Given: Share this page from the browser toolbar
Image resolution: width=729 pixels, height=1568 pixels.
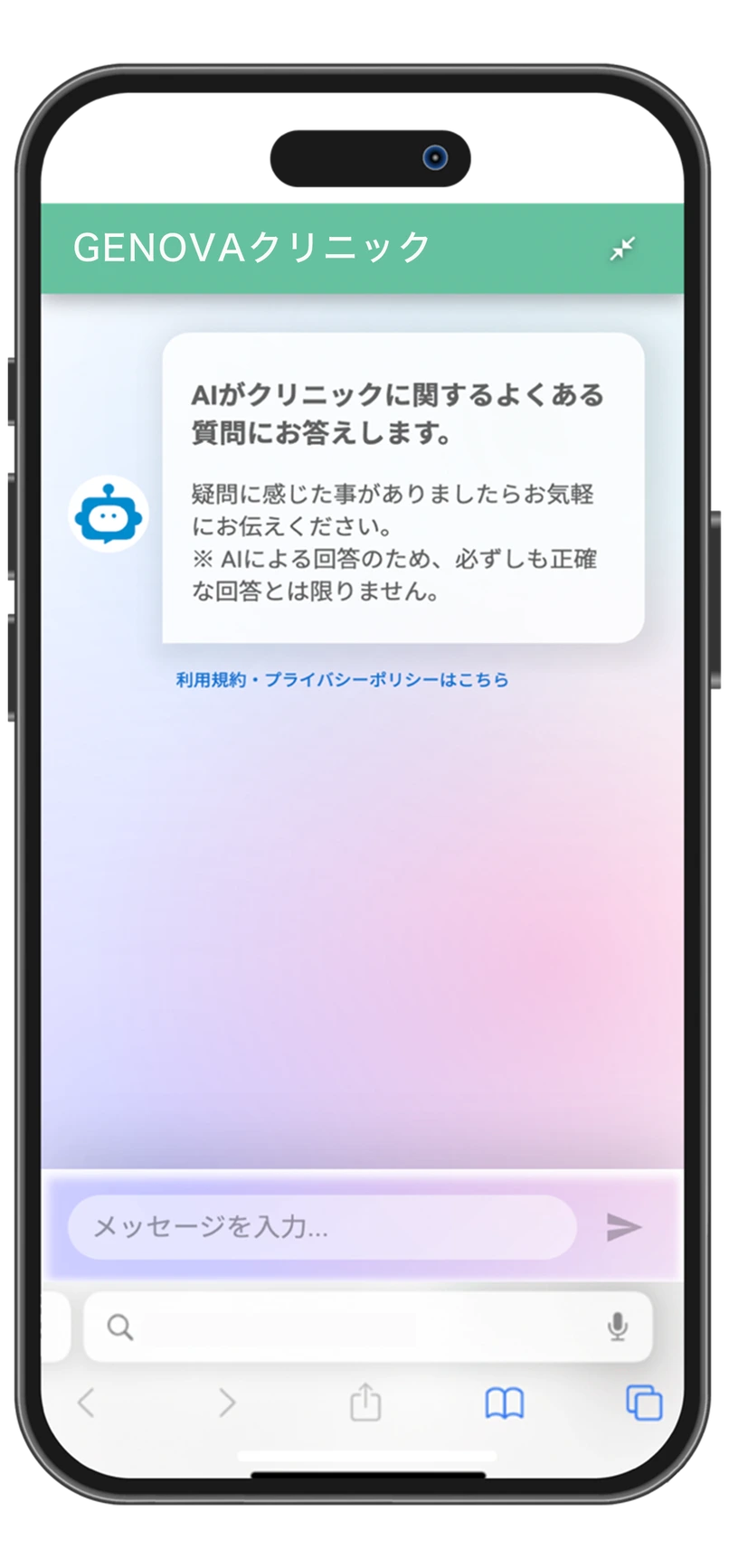Looking at the screenshot, I should pos(365,1403).
